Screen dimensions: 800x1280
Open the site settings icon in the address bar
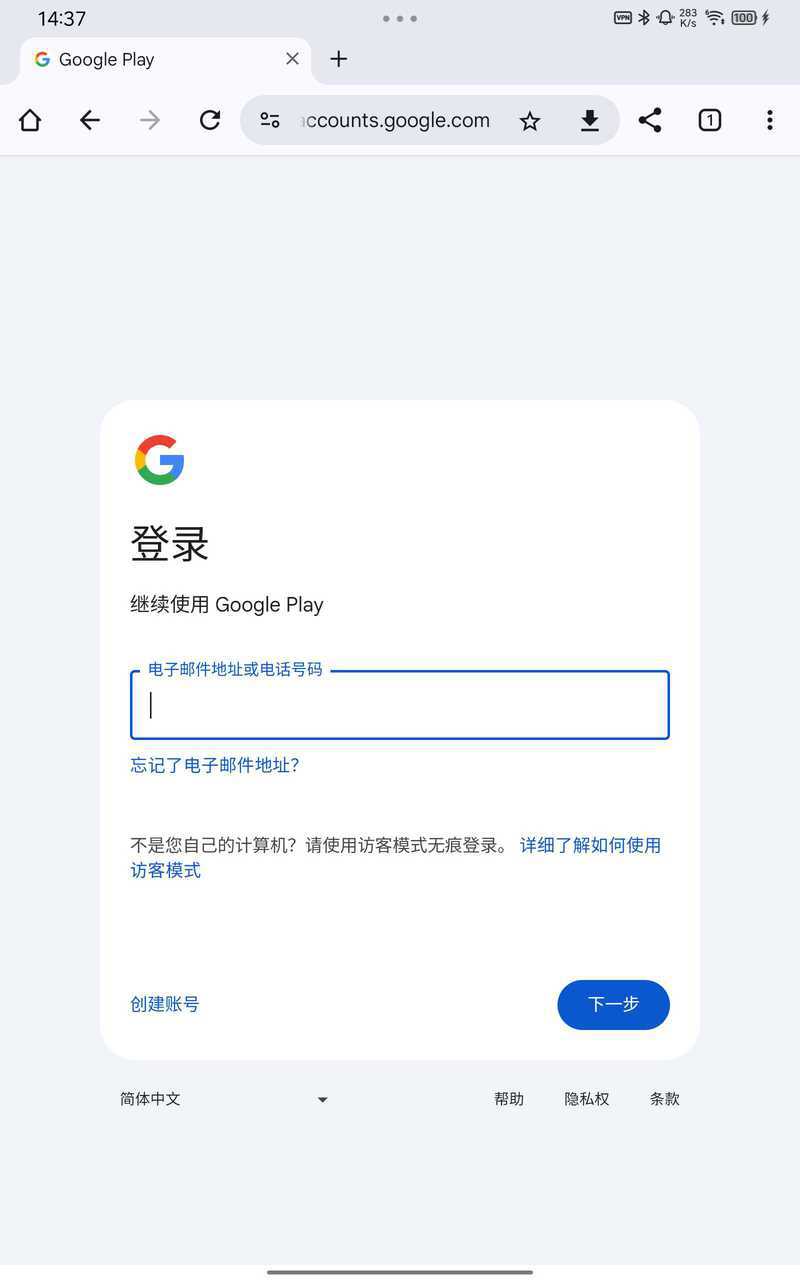[270, 120]
